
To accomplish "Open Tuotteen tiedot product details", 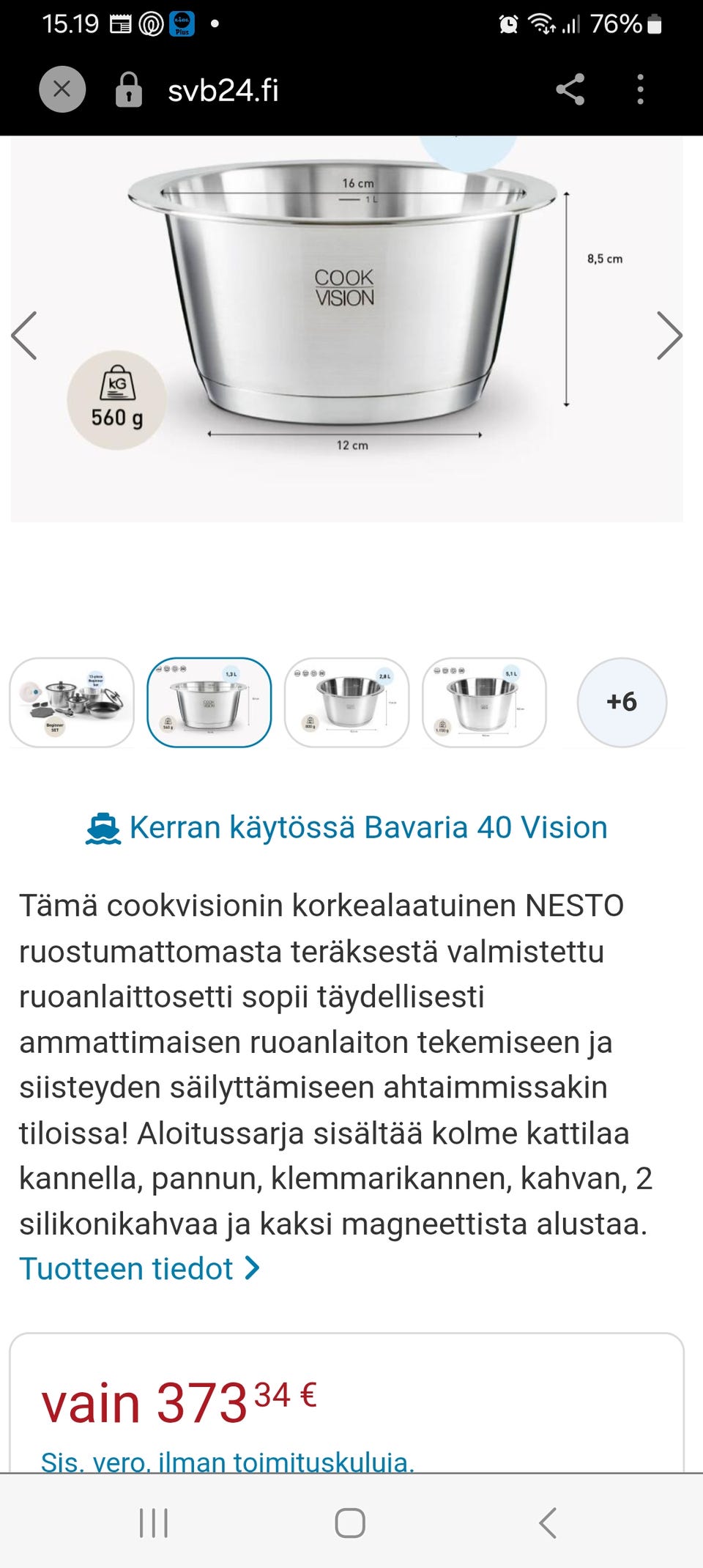I will pos(139,1269).
